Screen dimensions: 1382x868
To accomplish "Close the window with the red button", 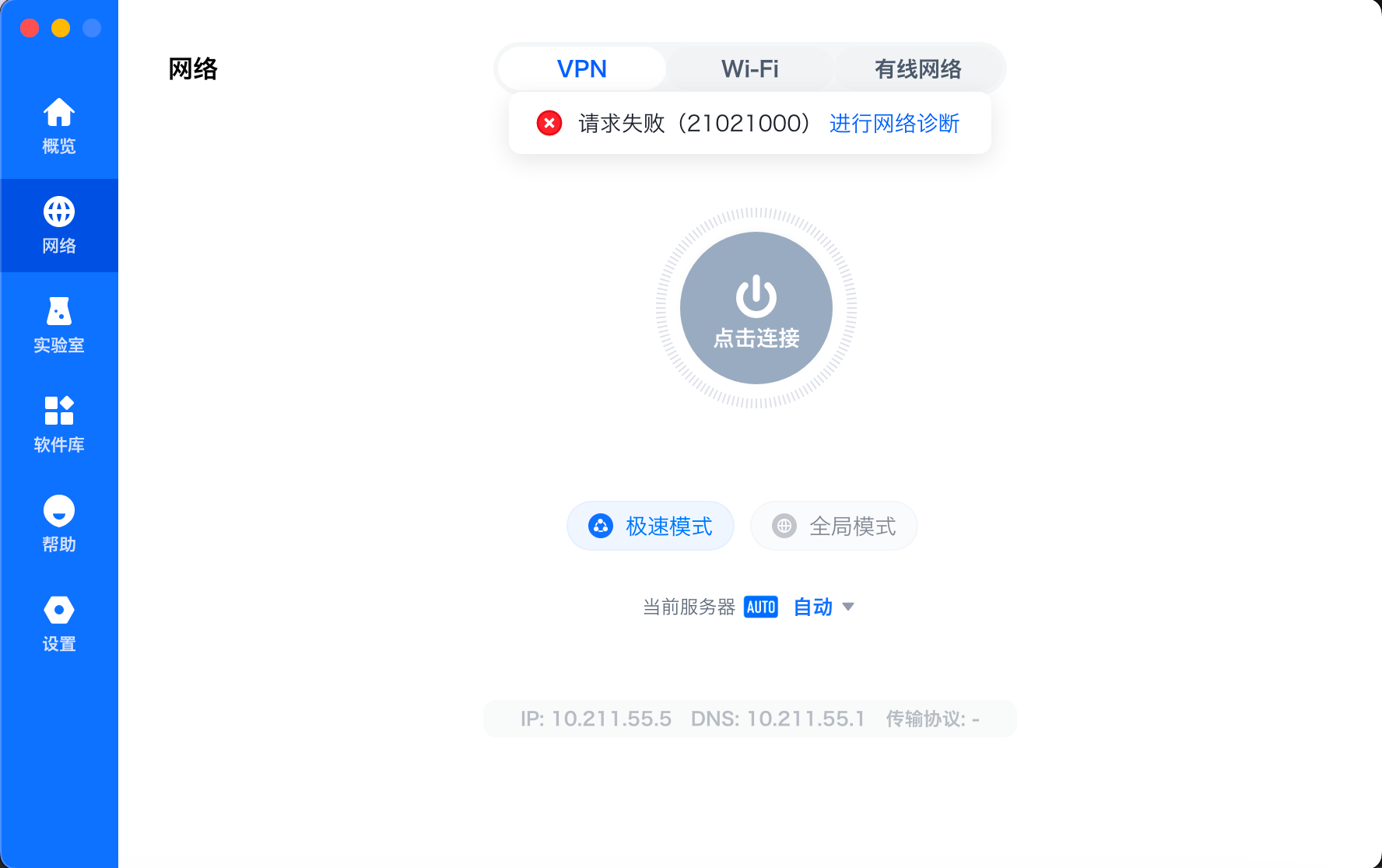I will pyautogui.click(x=30, y=28).
